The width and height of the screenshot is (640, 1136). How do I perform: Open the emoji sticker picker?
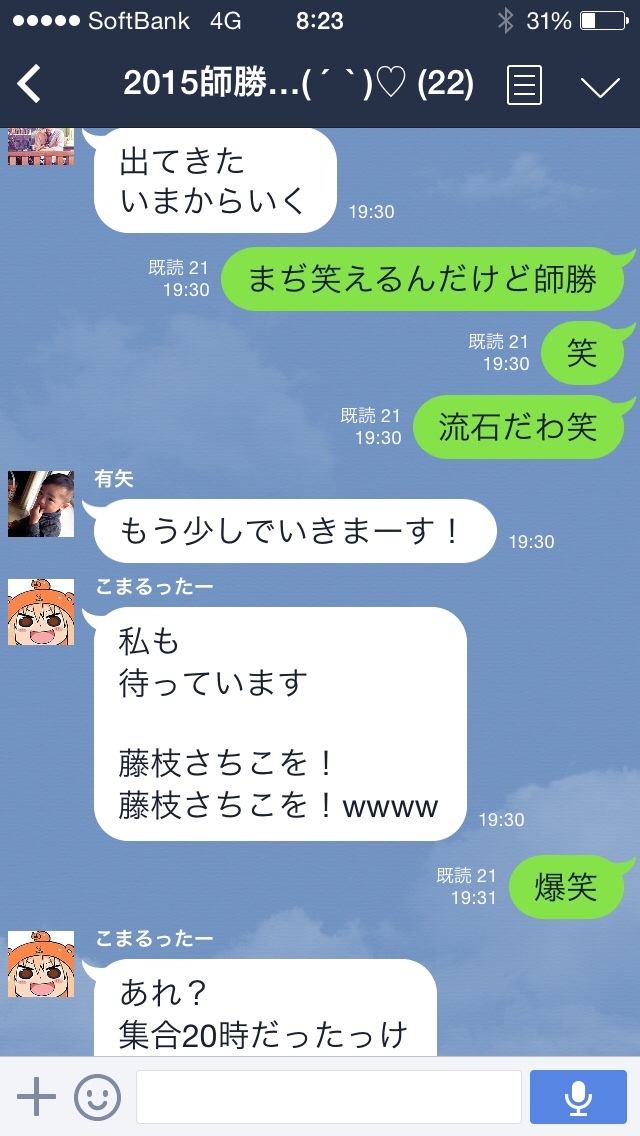click(97, 1097)
